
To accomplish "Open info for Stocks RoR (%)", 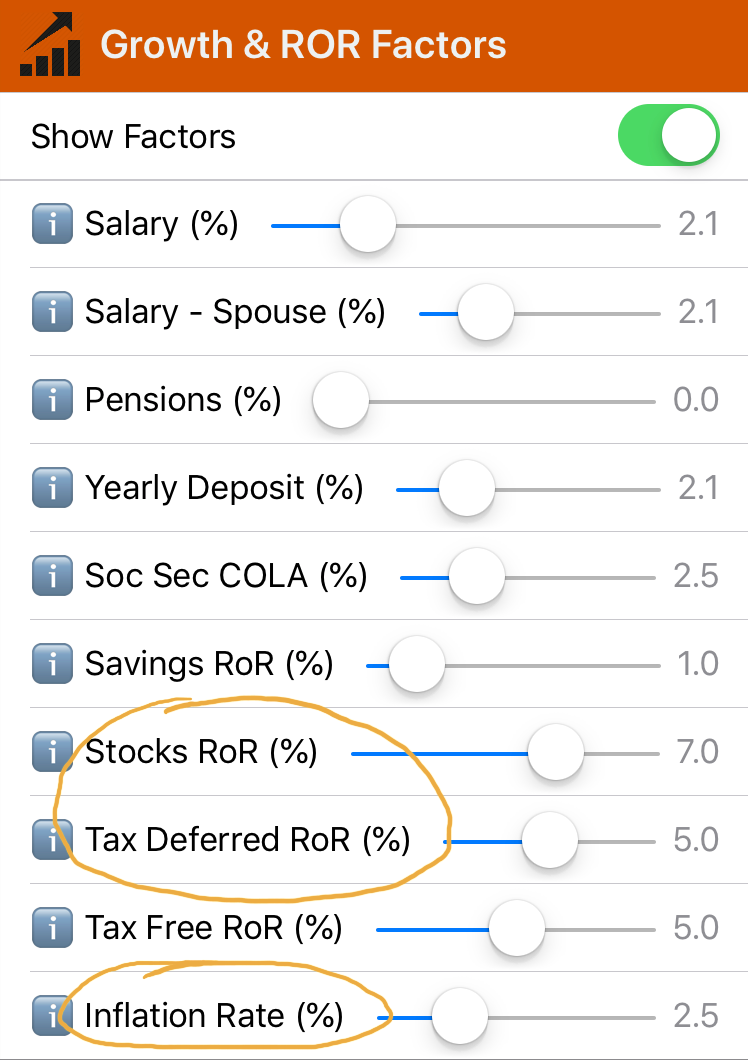I will (52, 752).
